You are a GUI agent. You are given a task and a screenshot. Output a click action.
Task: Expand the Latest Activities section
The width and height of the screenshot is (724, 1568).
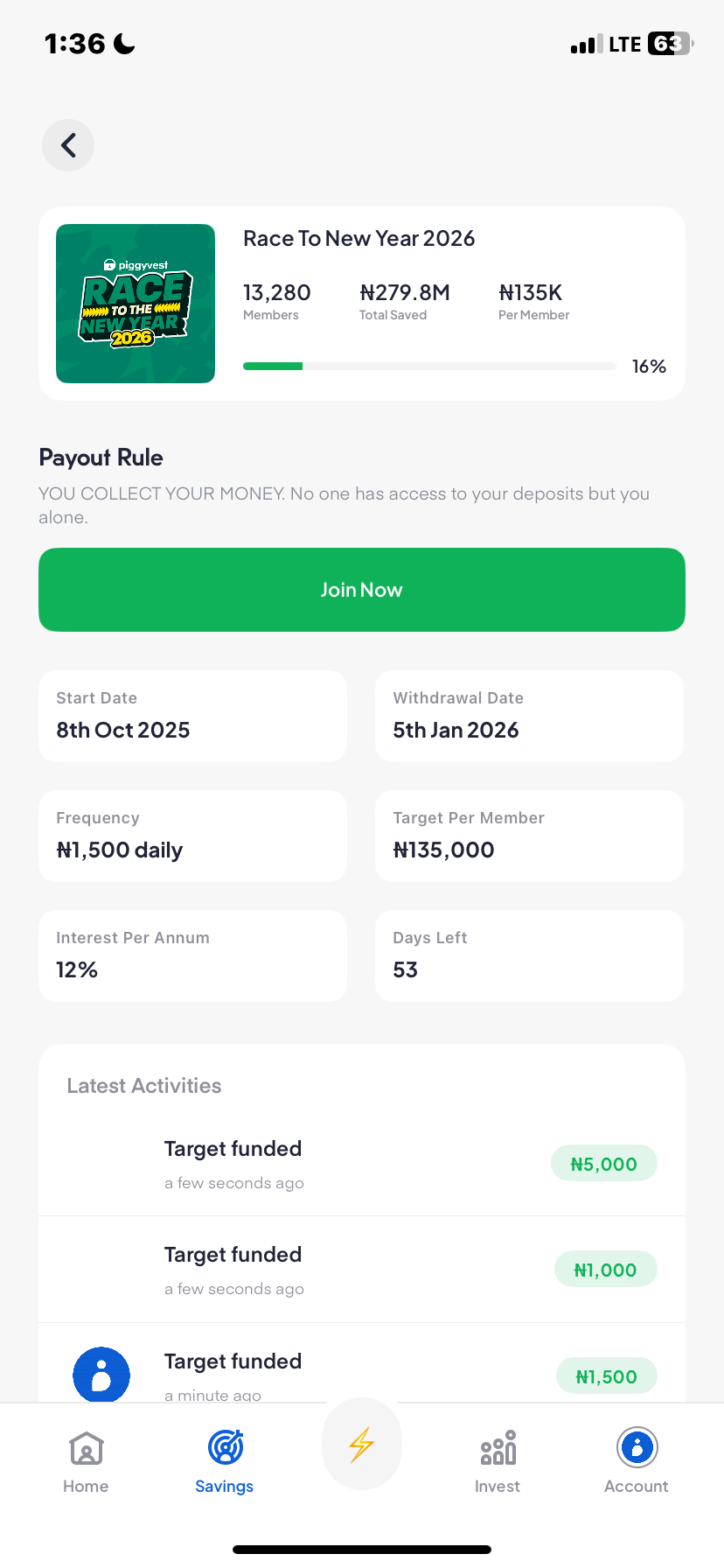[x=143, y=1085]
